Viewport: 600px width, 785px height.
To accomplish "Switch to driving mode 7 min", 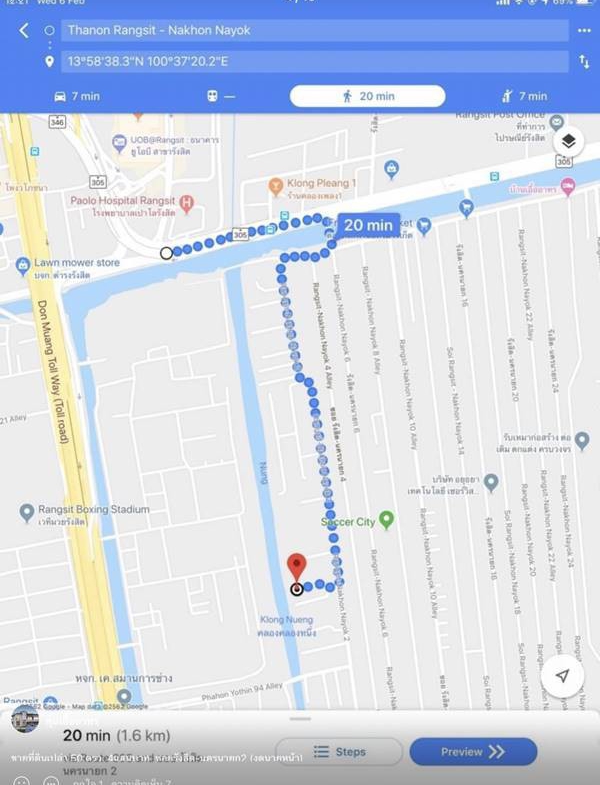I will coord(76,96).
